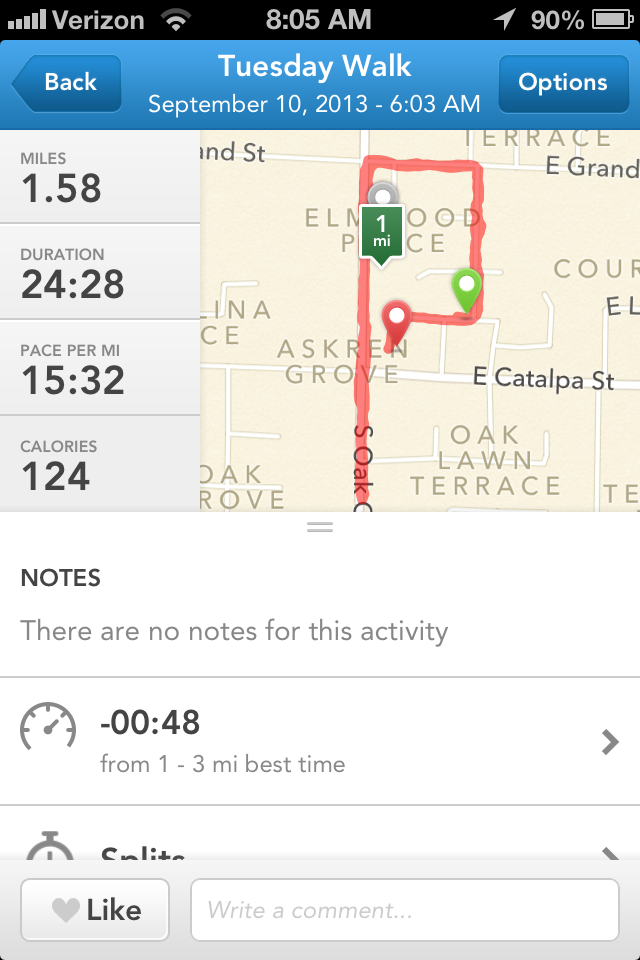Tap the 1 mi marker on the map
This screenshot has width=640, height=960.
click(x=381, y=232)
